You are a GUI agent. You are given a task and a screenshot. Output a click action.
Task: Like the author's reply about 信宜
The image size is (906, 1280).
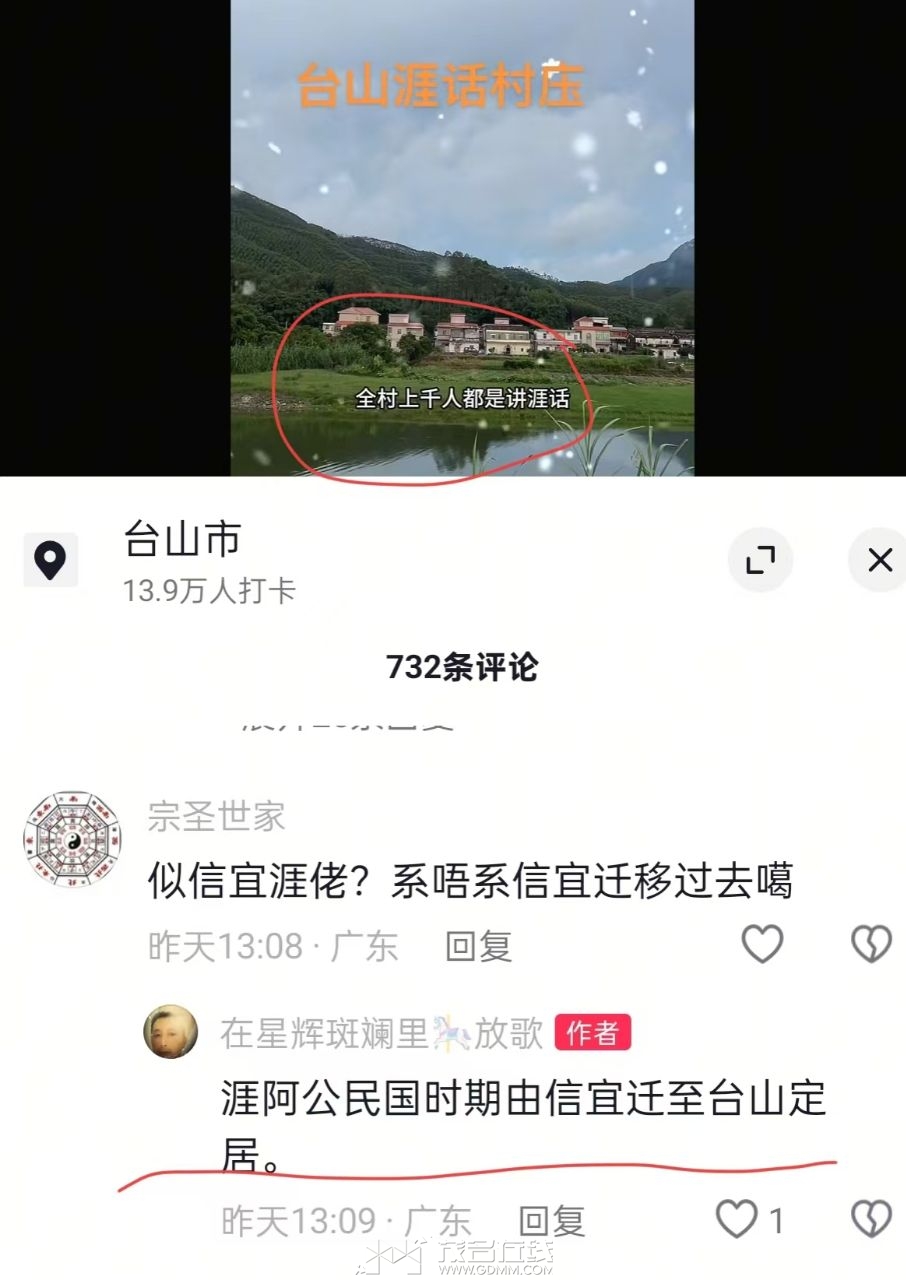click(x=738, y=1220)
